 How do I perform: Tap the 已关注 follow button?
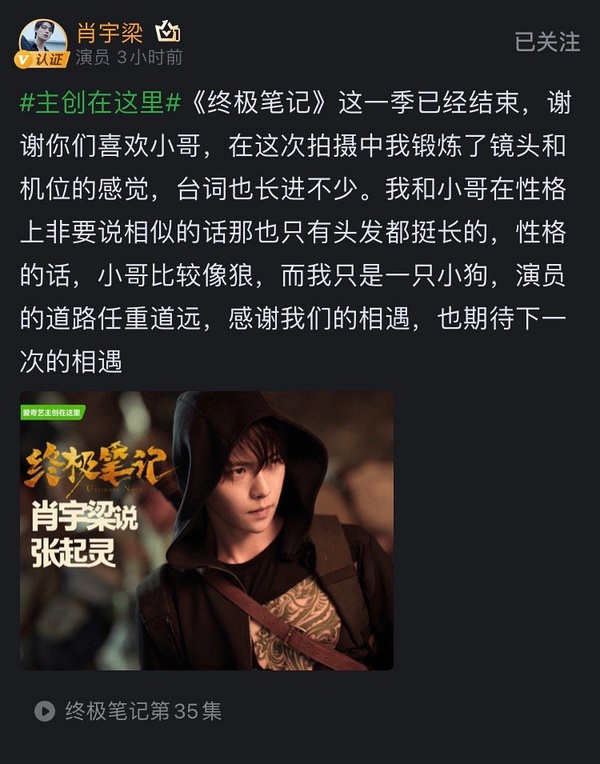[546, 42]
